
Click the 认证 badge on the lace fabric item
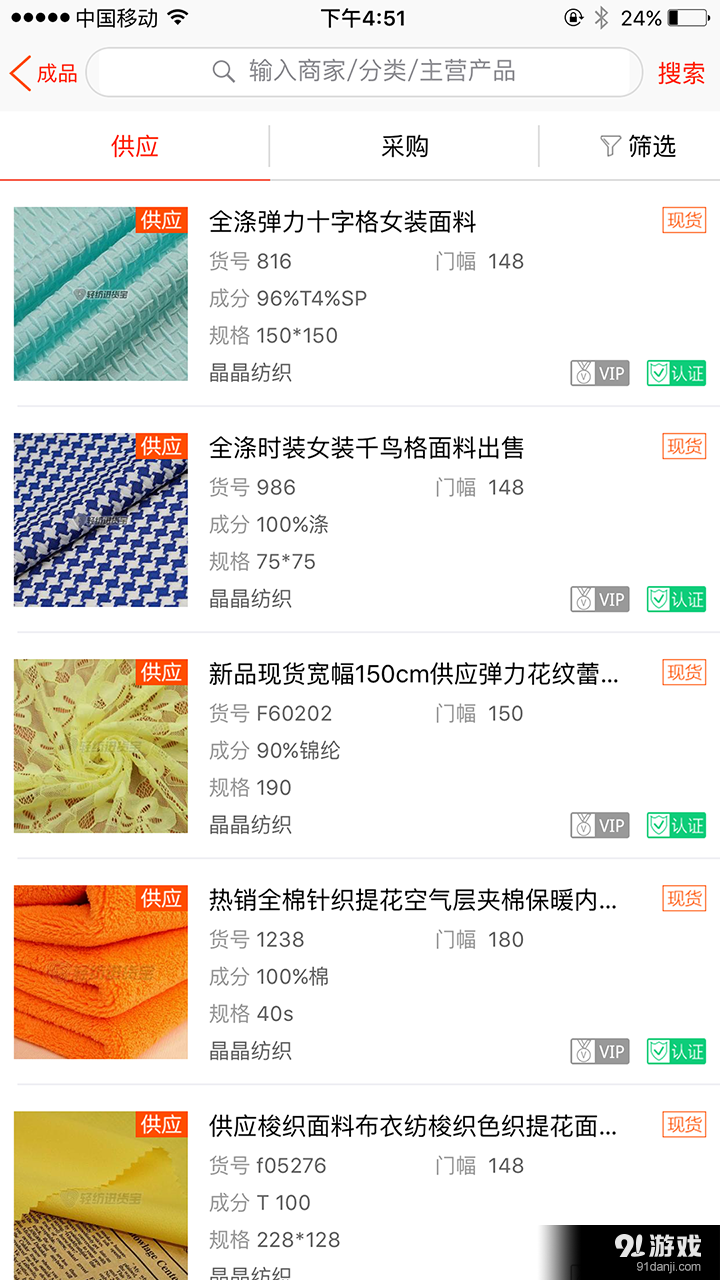pos(676,825)
